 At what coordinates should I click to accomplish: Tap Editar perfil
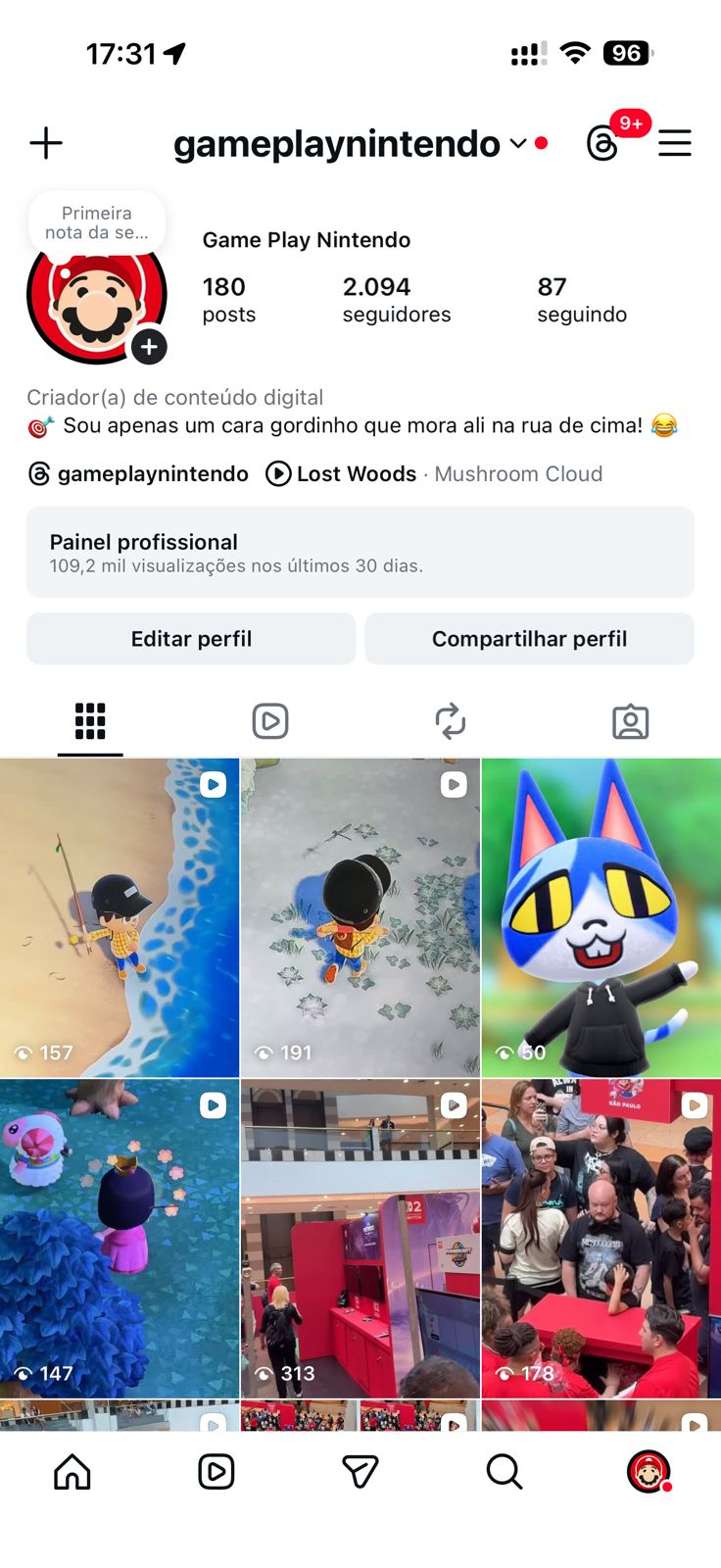[x=191, y=639]
